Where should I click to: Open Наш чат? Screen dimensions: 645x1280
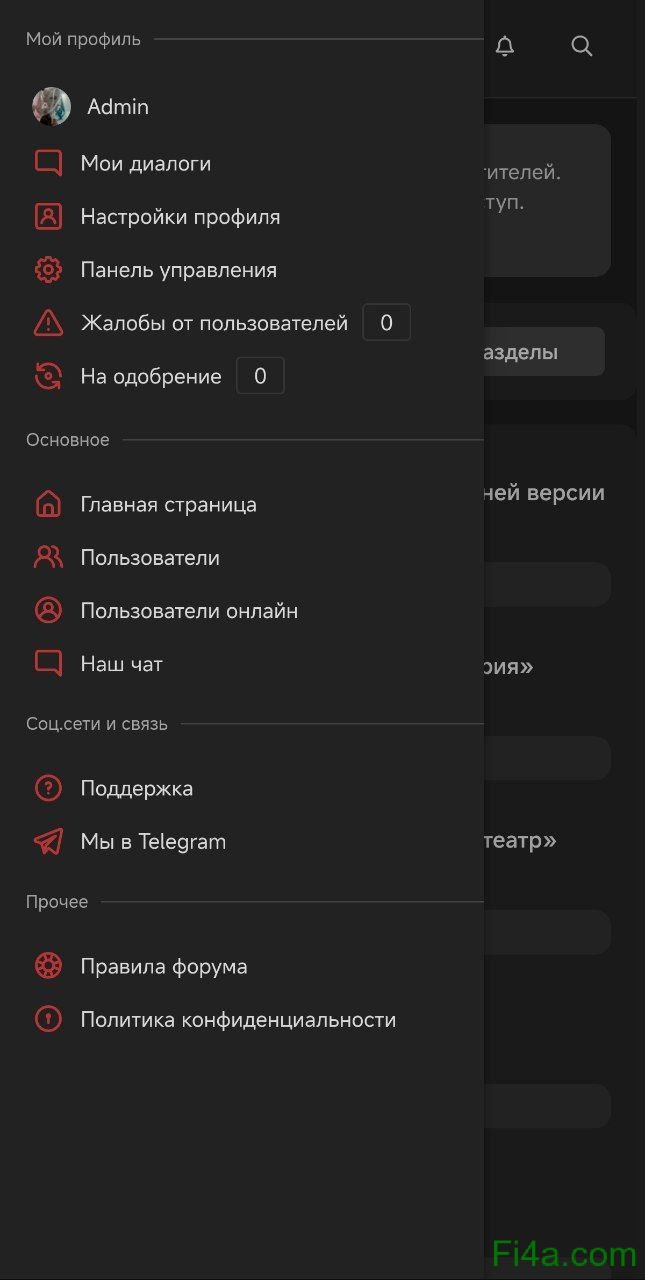(x=121, y=664)
